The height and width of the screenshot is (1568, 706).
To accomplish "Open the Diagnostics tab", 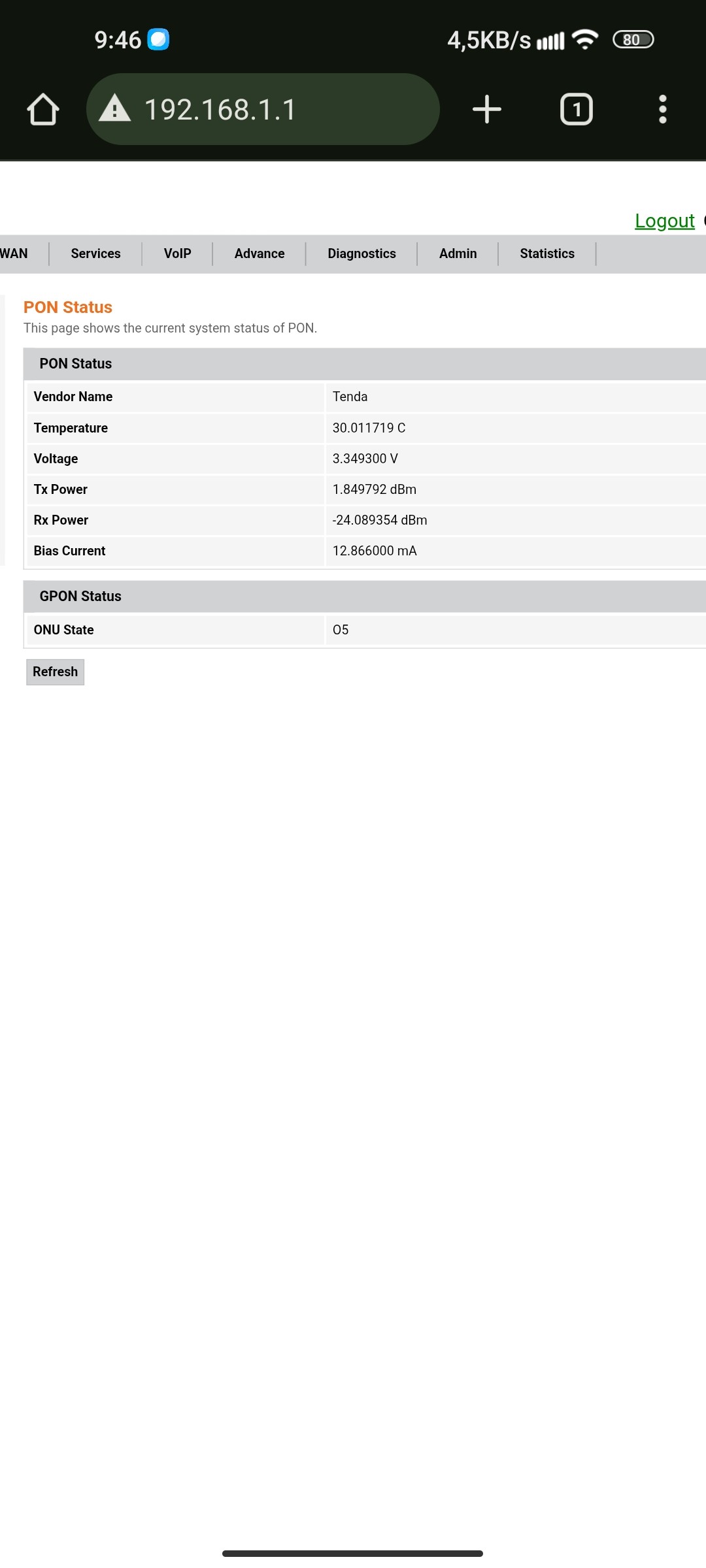I will tap(361, 253).
